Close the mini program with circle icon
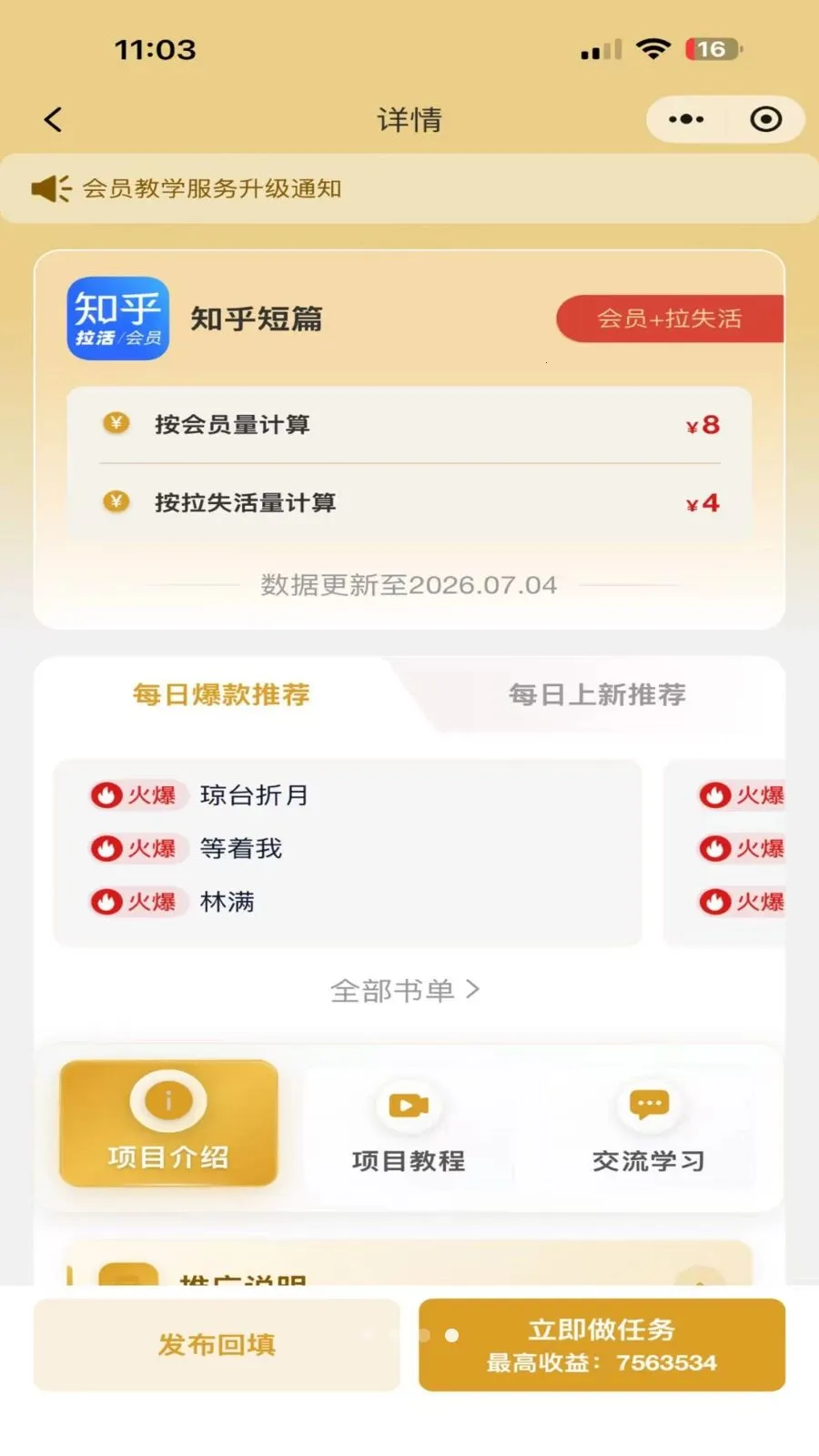 (x=765, y=119)
